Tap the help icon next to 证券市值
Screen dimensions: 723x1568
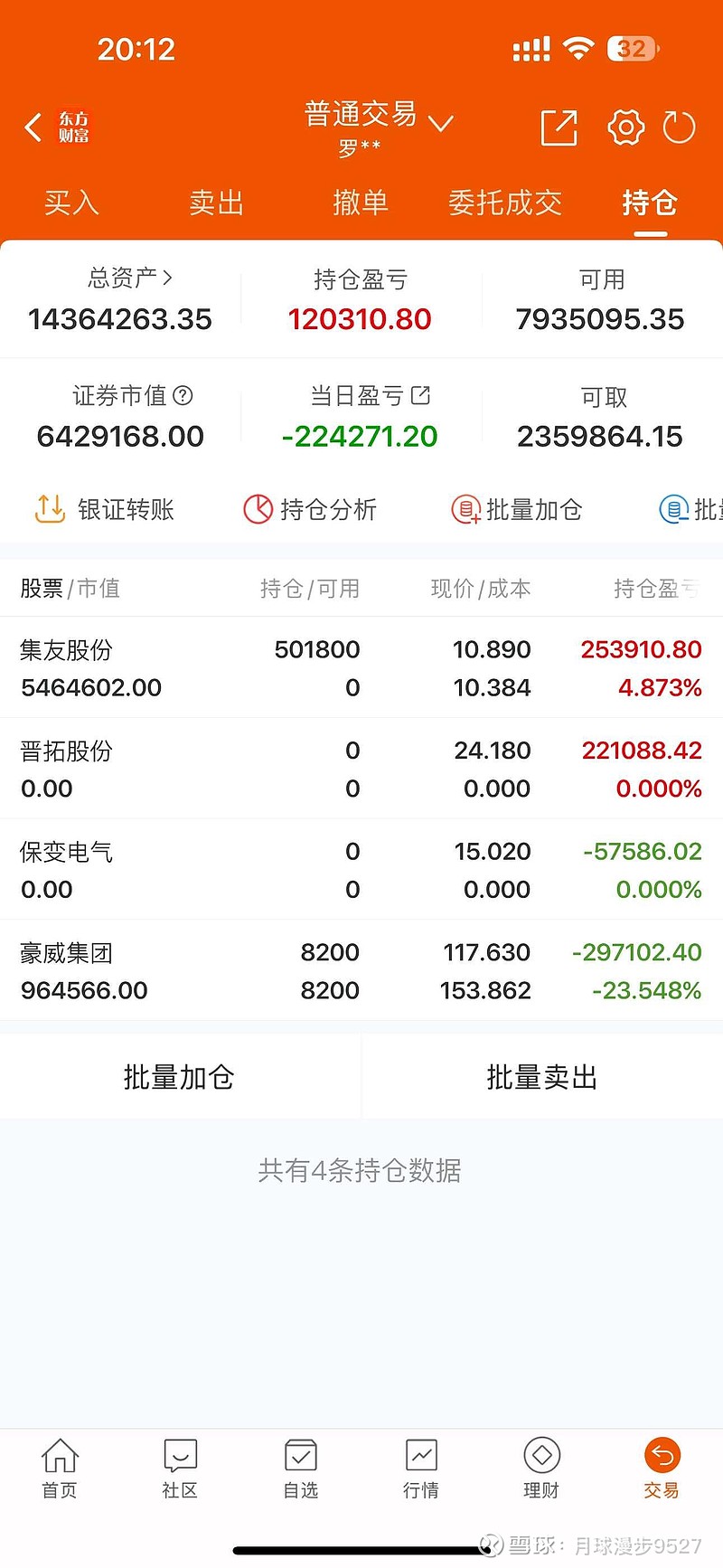point(183,395)
